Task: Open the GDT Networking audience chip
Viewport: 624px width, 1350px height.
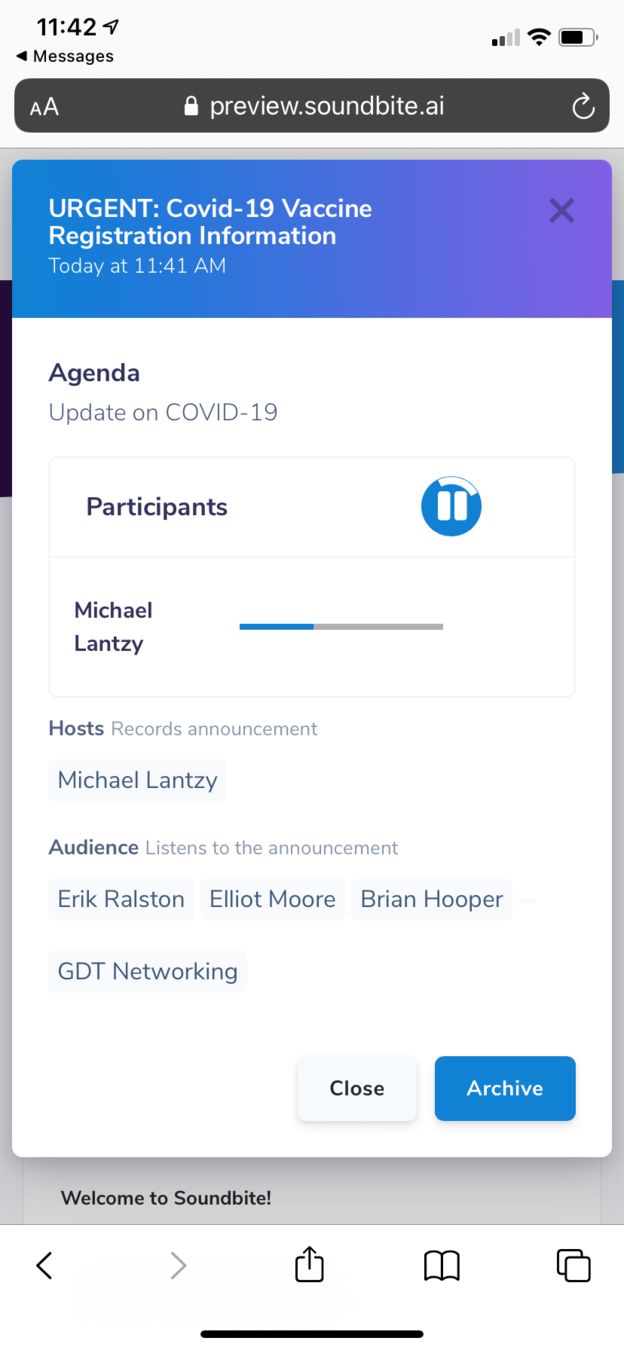Action: pos(147,971)
